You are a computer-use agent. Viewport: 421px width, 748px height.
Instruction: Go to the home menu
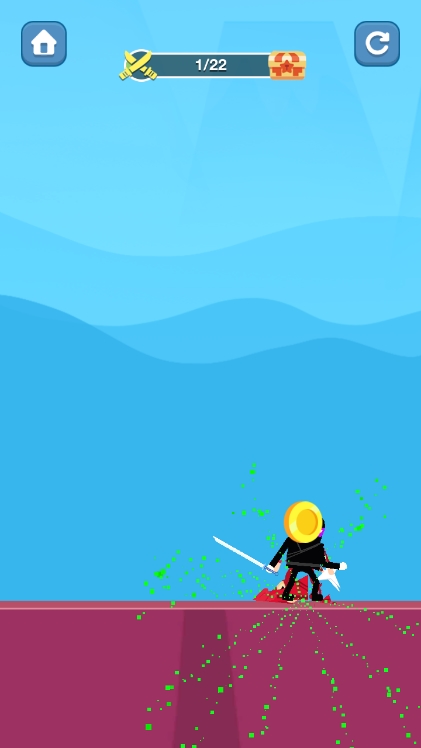(44, 43)
